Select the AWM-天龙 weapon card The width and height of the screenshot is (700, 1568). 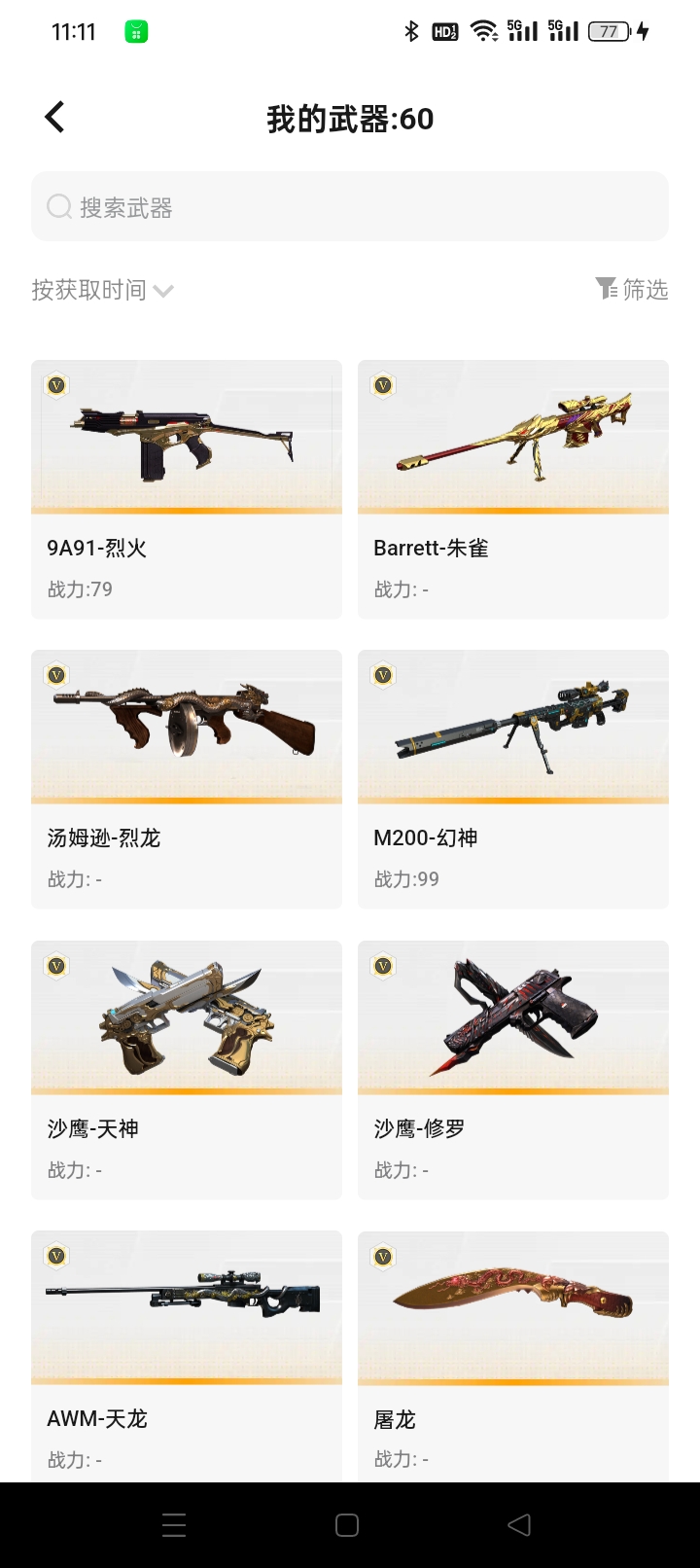(187, 1357)
